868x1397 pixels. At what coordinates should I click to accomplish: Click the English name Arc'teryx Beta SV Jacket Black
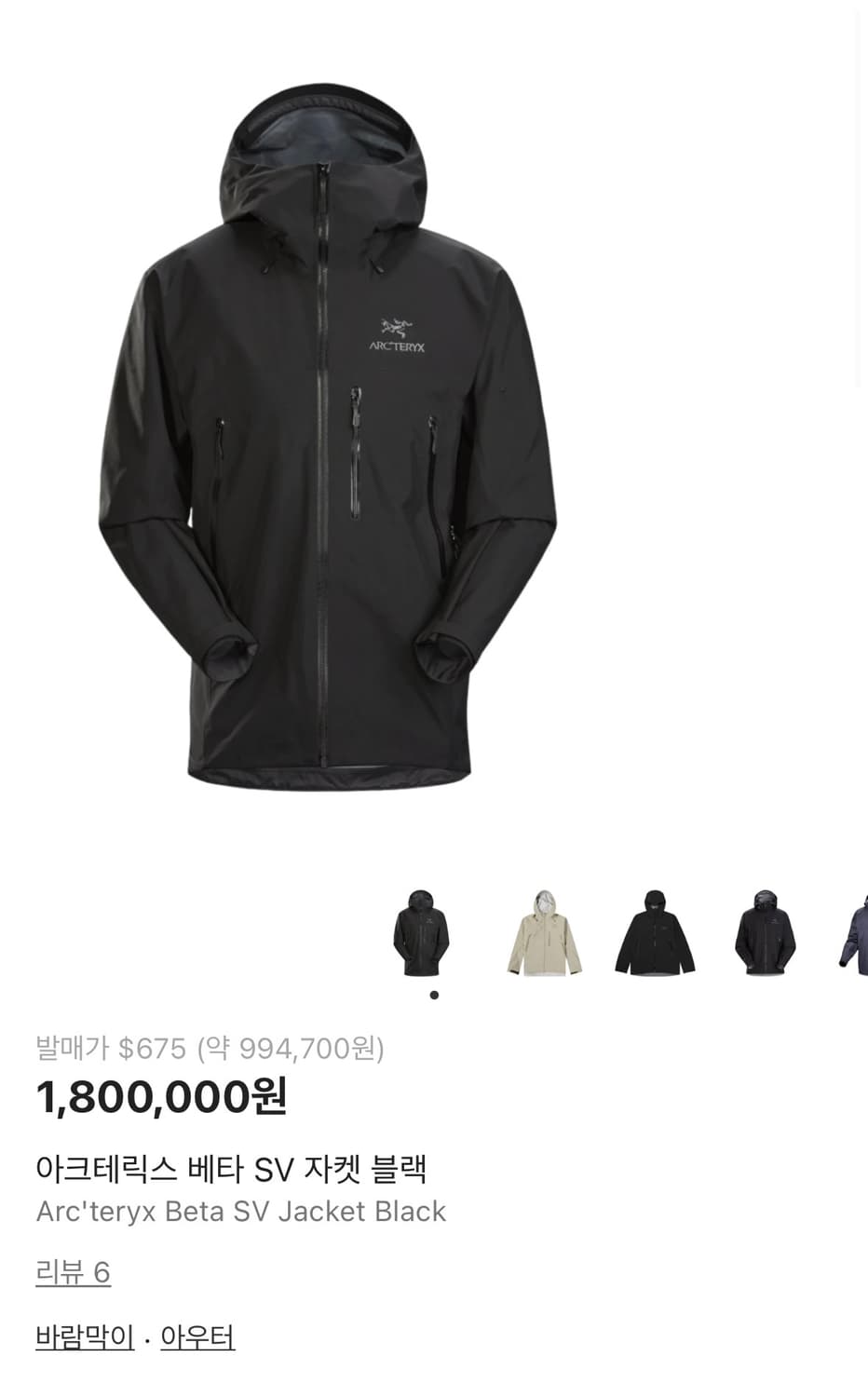click(x=241, y=1211)
